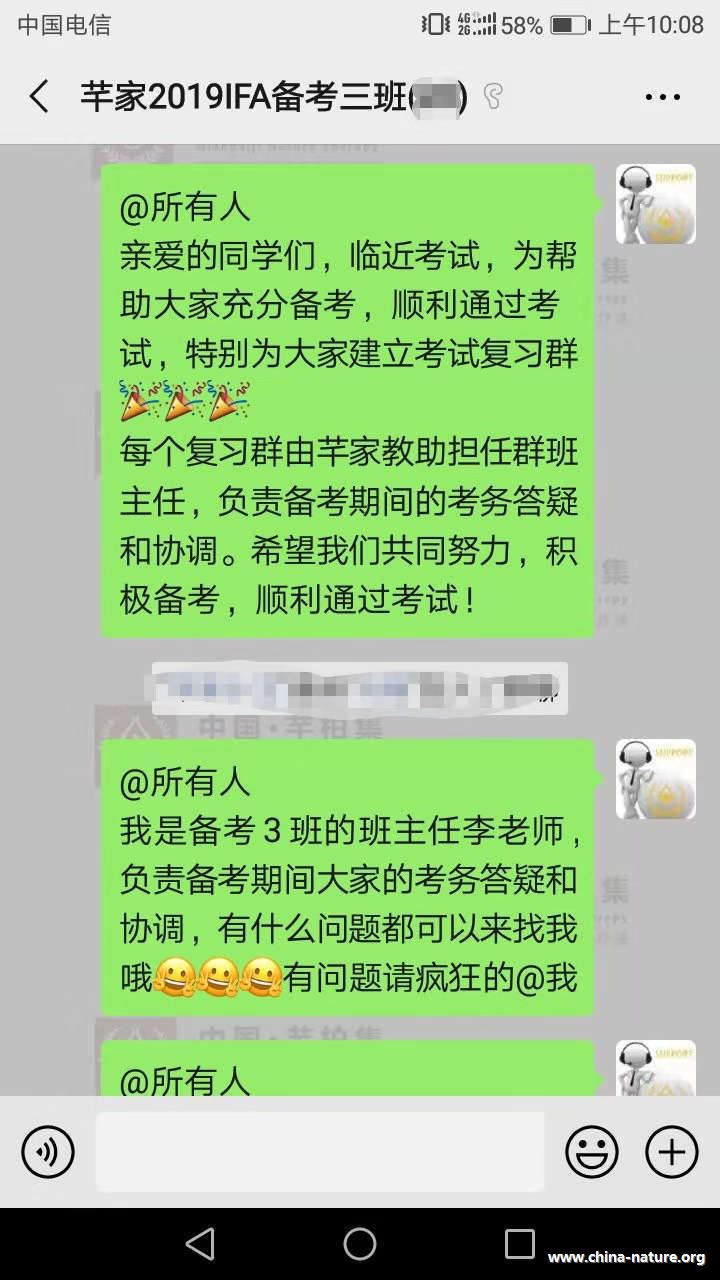Open the emoji sticker picker

pyautogui.click(x=592, y=1152)
